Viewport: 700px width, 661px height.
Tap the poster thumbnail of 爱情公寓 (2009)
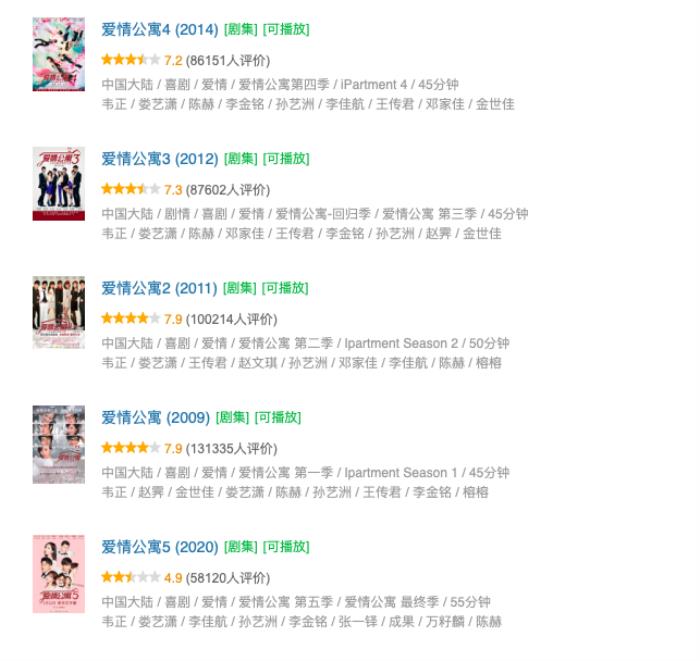(58, 443)
